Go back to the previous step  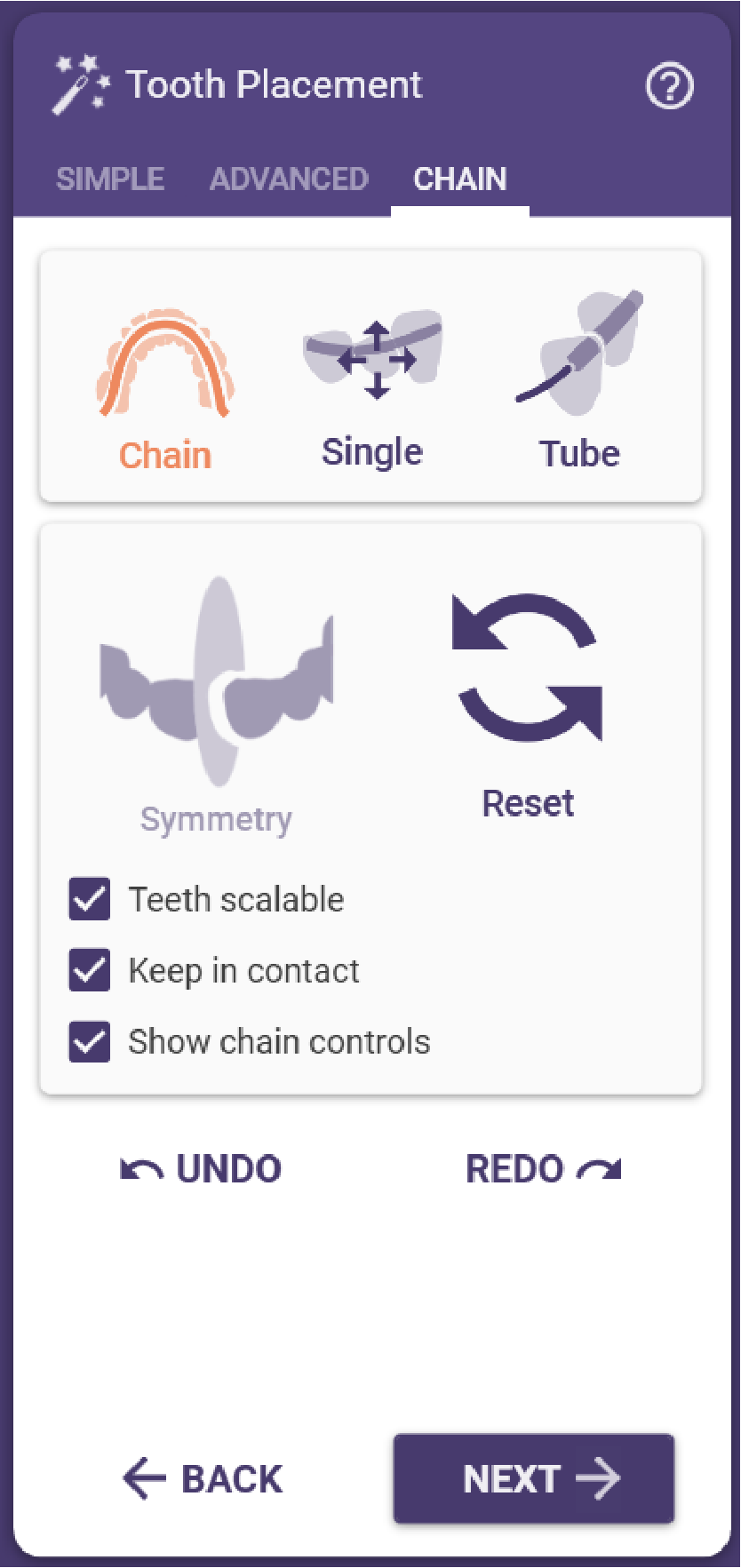click(203, 1479)
